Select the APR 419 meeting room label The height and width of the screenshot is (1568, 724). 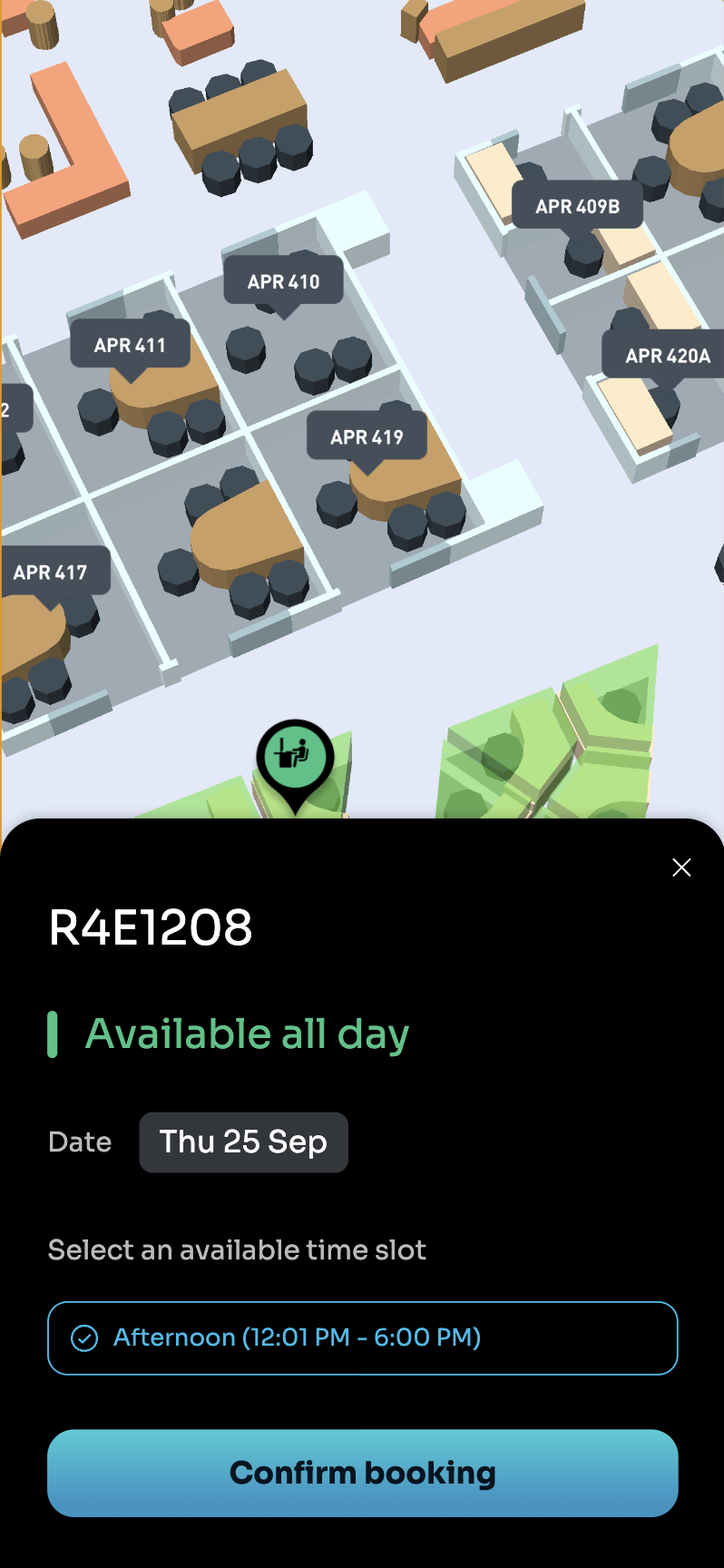pos(367,436)
